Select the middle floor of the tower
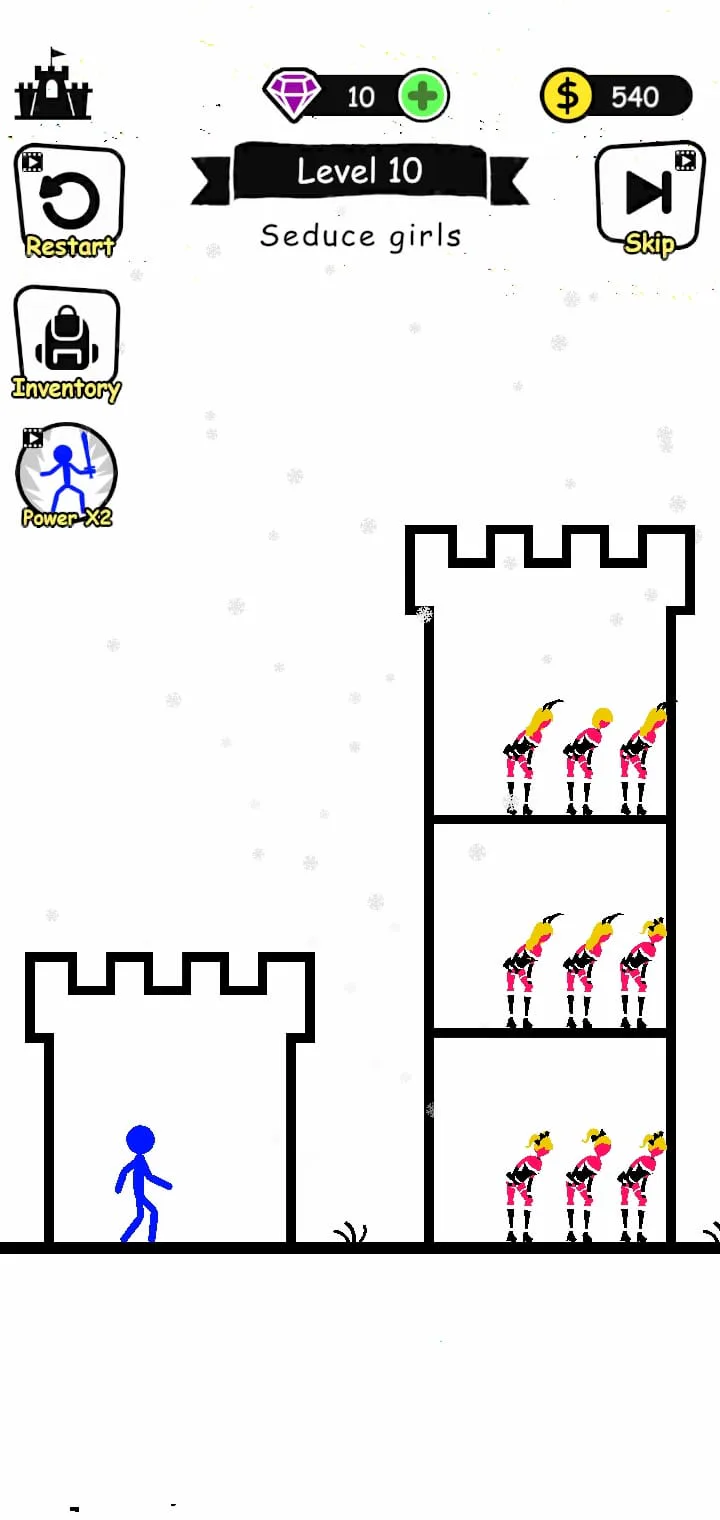The height and width of the screenshot is (1520, 720). click(550, 926)
